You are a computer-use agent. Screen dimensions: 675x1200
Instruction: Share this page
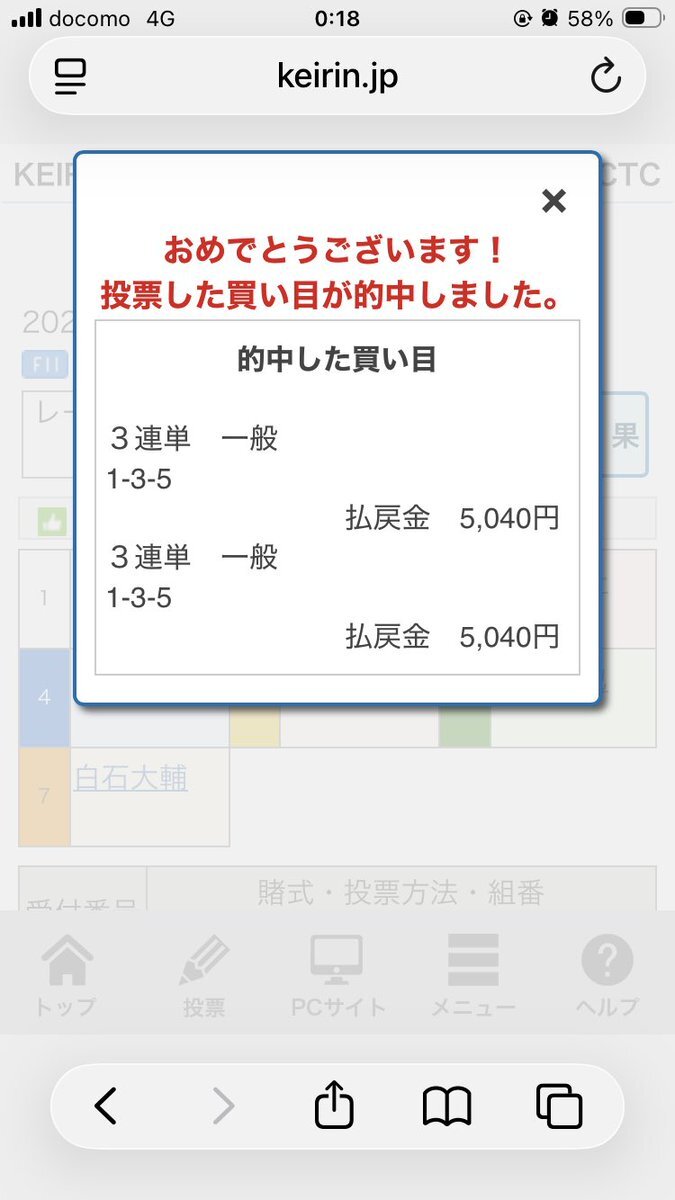pyautogui.click(x=334, y=1106)
